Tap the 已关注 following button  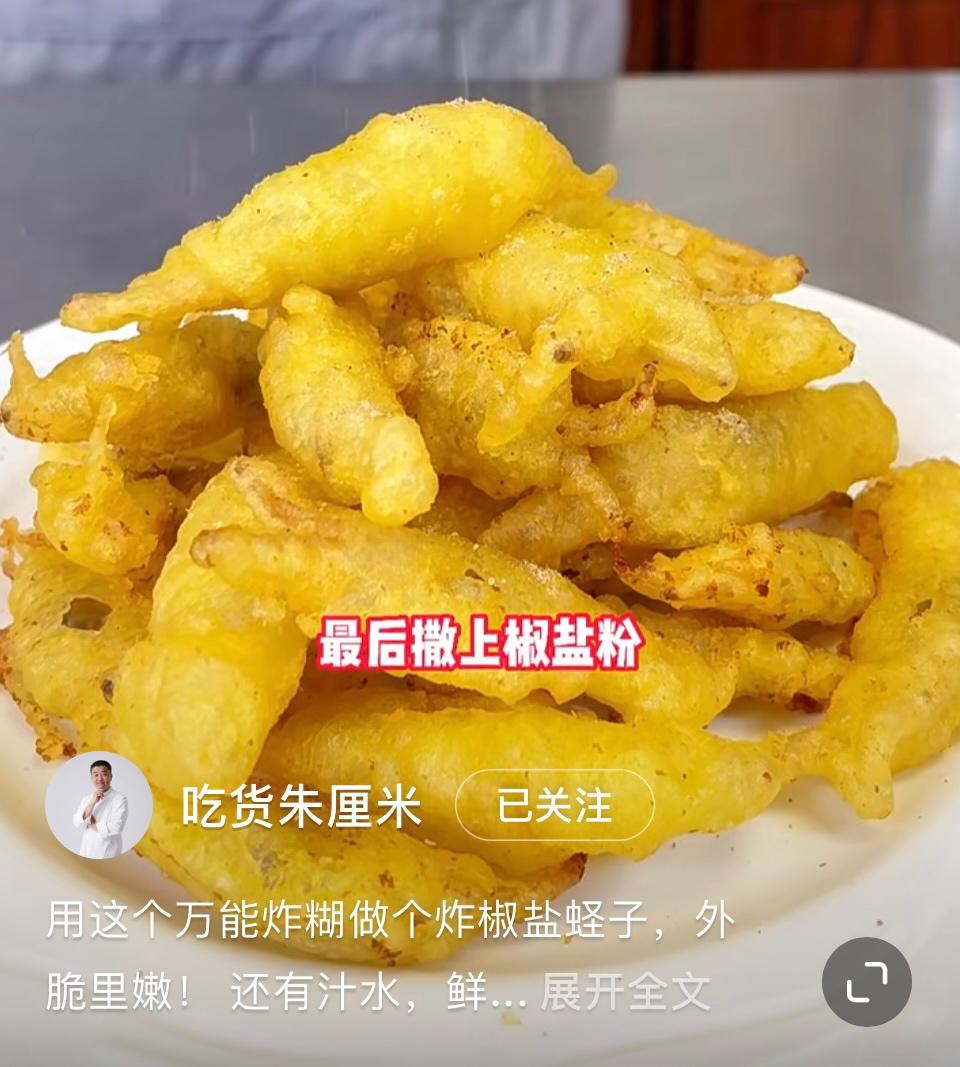(555, 805)
